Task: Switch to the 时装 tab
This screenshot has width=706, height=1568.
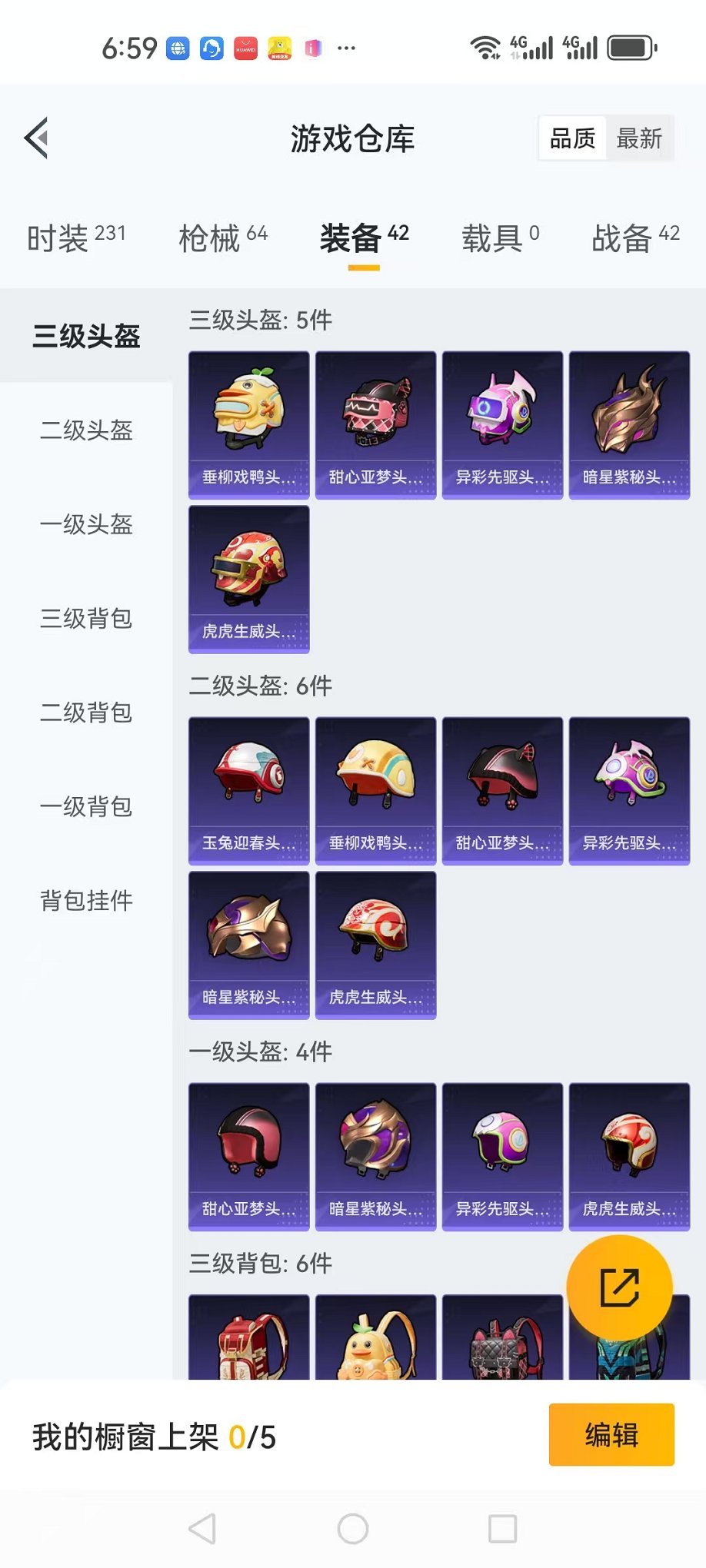Action: click(x=75, y=238)
